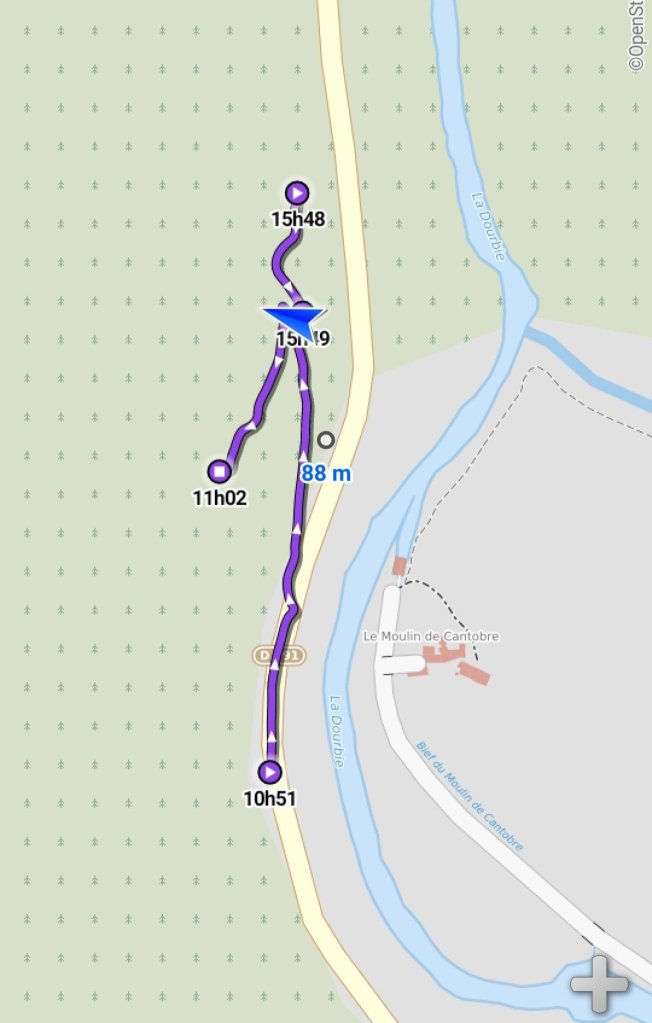Zoom in with the plus button
652x1023 pixels.
pos(600,984)
